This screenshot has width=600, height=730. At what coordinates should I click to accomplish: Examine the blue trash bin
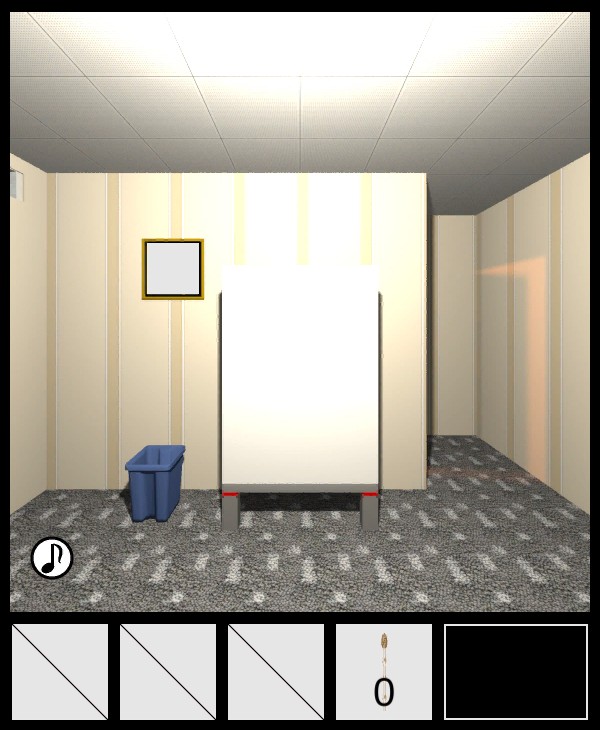click(x=155, y=483)
